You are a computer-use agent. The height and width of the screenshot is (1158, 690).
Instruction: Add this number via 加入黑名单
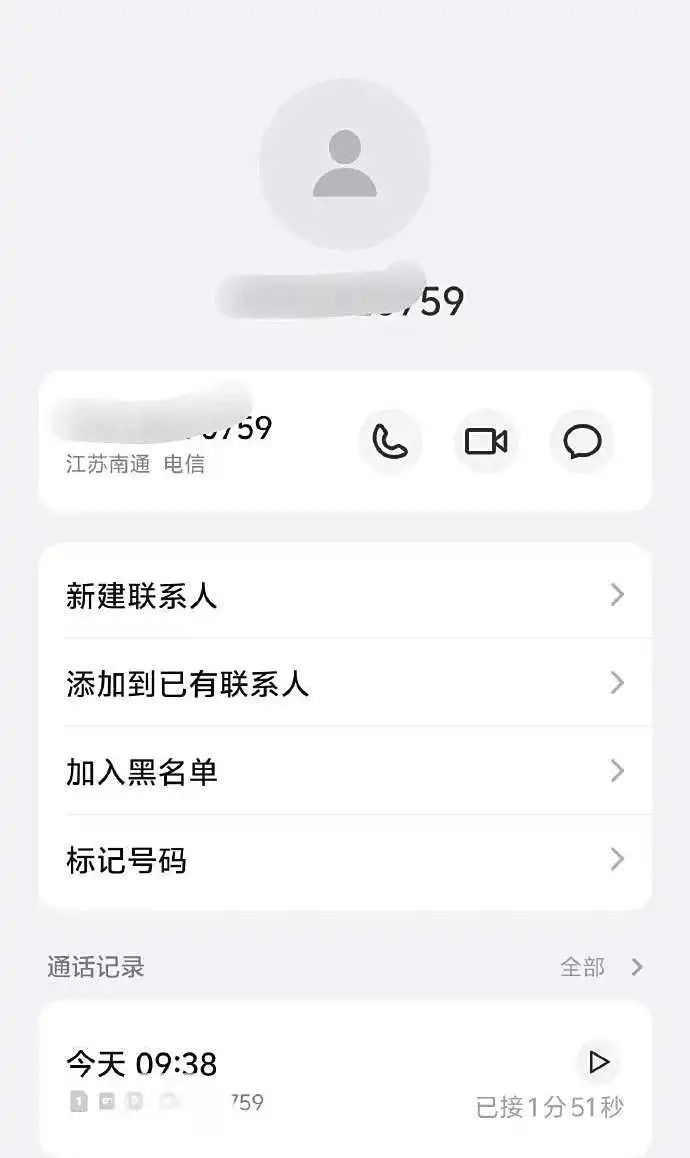pos(344,772)
